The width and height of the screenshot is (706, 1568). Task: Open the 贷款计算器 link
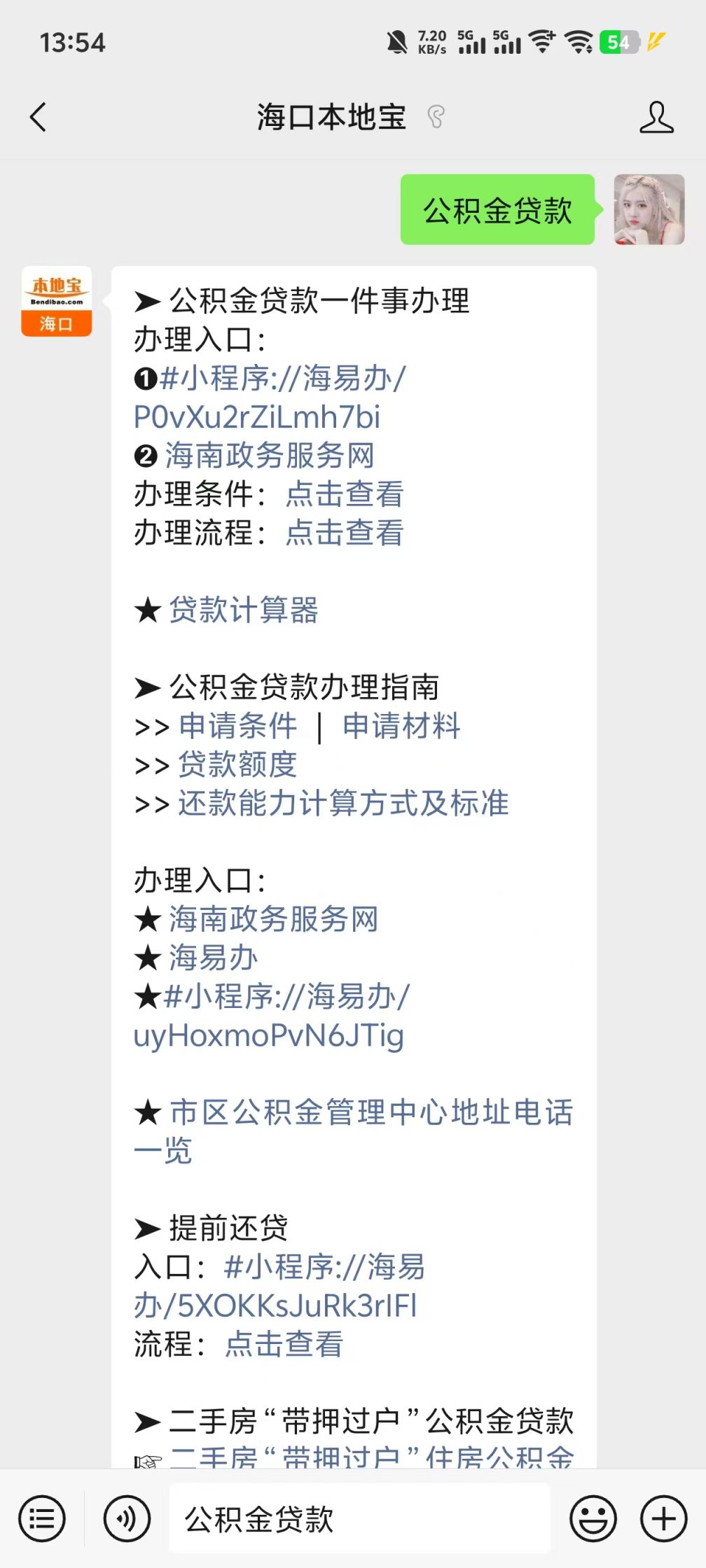coord(244,610)
